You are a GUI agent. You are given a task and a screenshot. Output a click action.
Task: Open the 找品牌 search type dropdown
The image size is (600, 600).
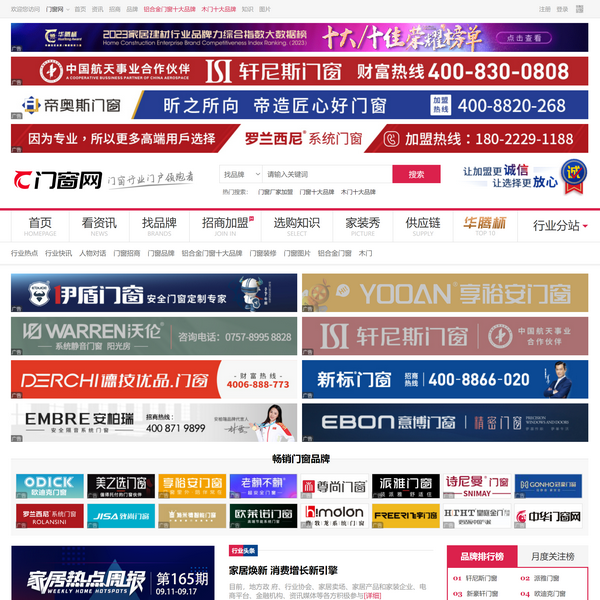[x=239, y=174]
